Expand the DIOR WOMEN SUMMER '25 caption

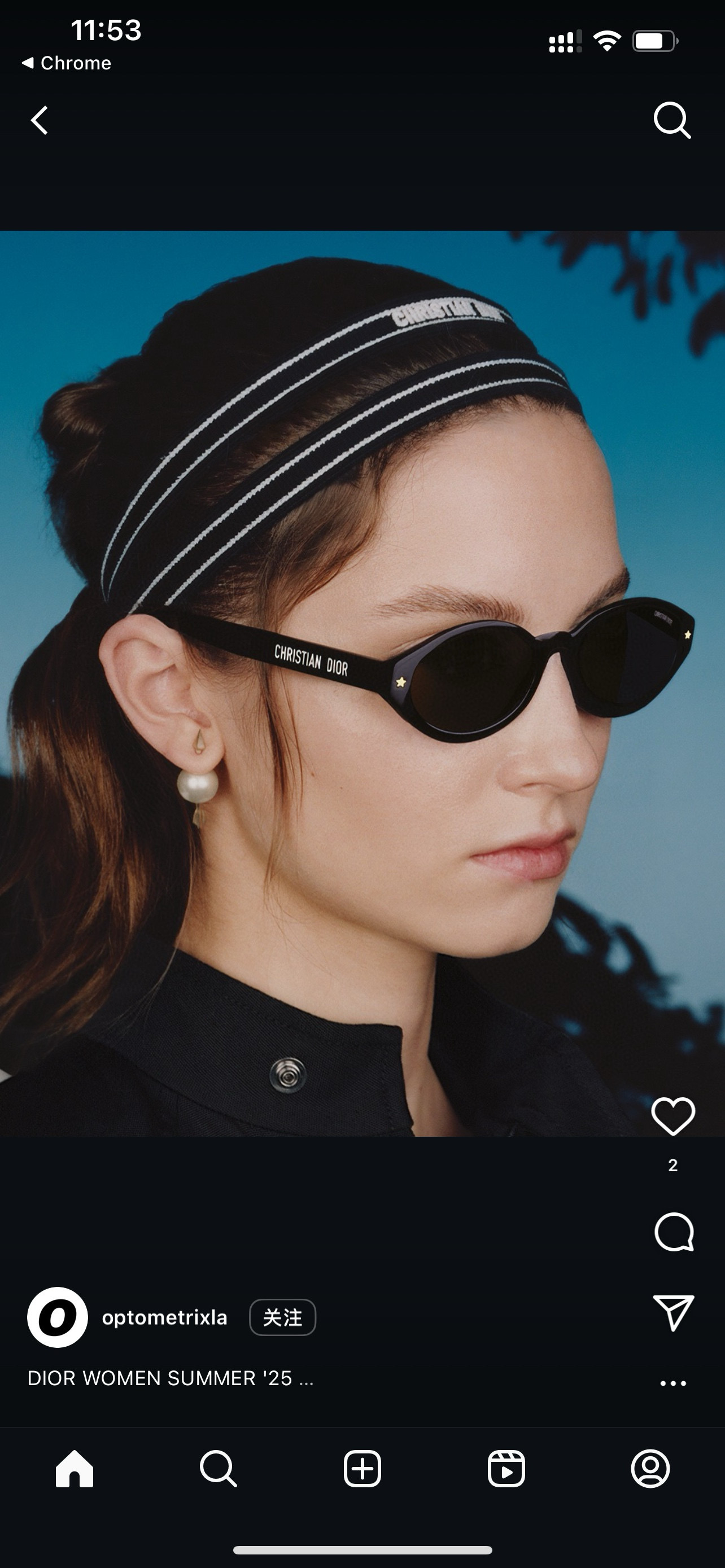click(171, 1378)
